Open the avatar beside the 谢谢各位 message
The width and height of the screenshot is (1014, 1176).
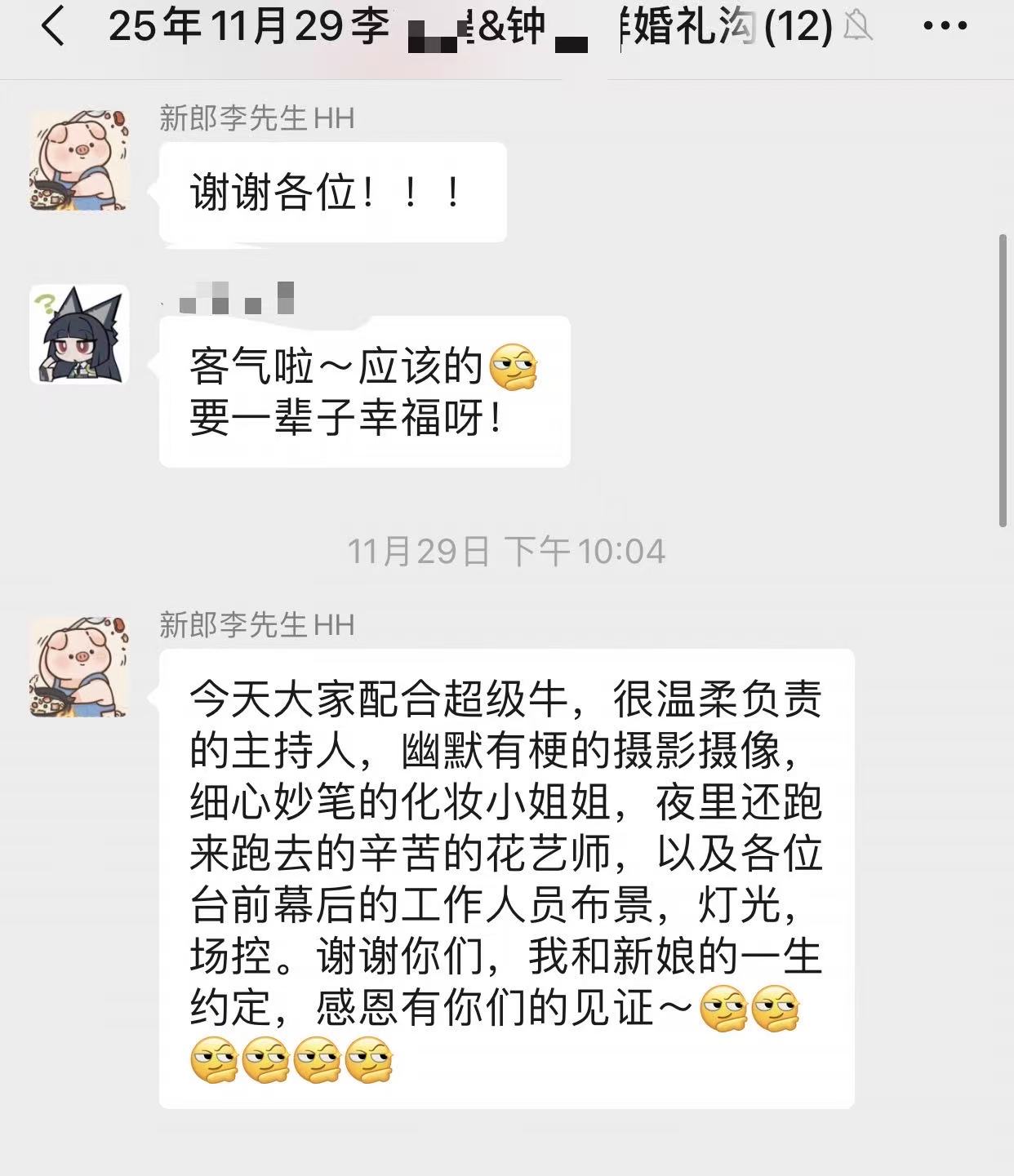point(79,161)
